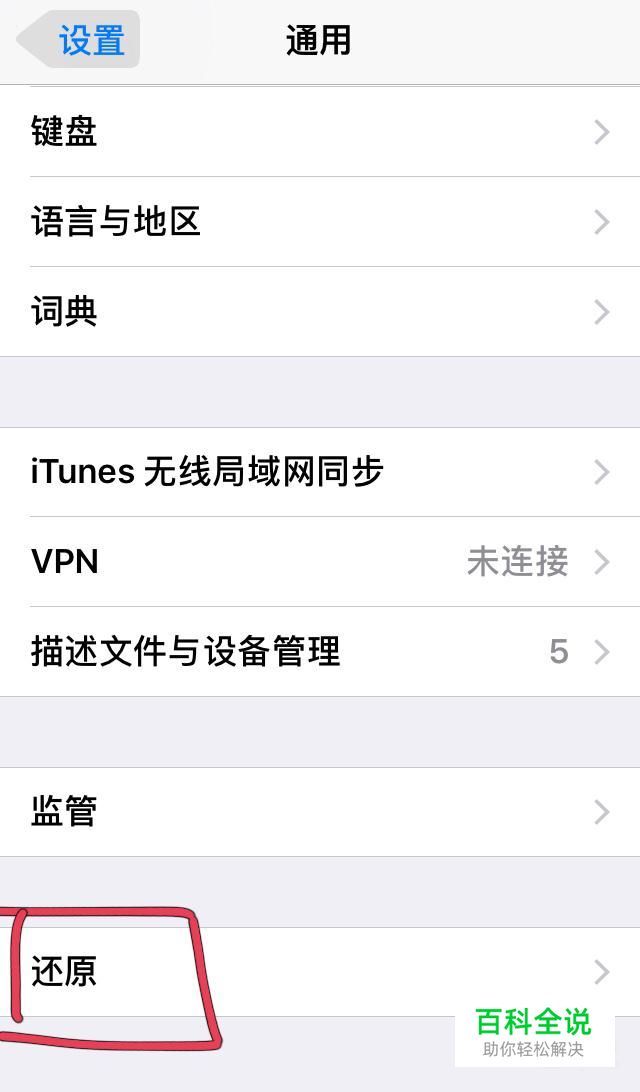Open 语言与地区 settings
This screenshot has width=640, height=1092.
tap(320, 222)
